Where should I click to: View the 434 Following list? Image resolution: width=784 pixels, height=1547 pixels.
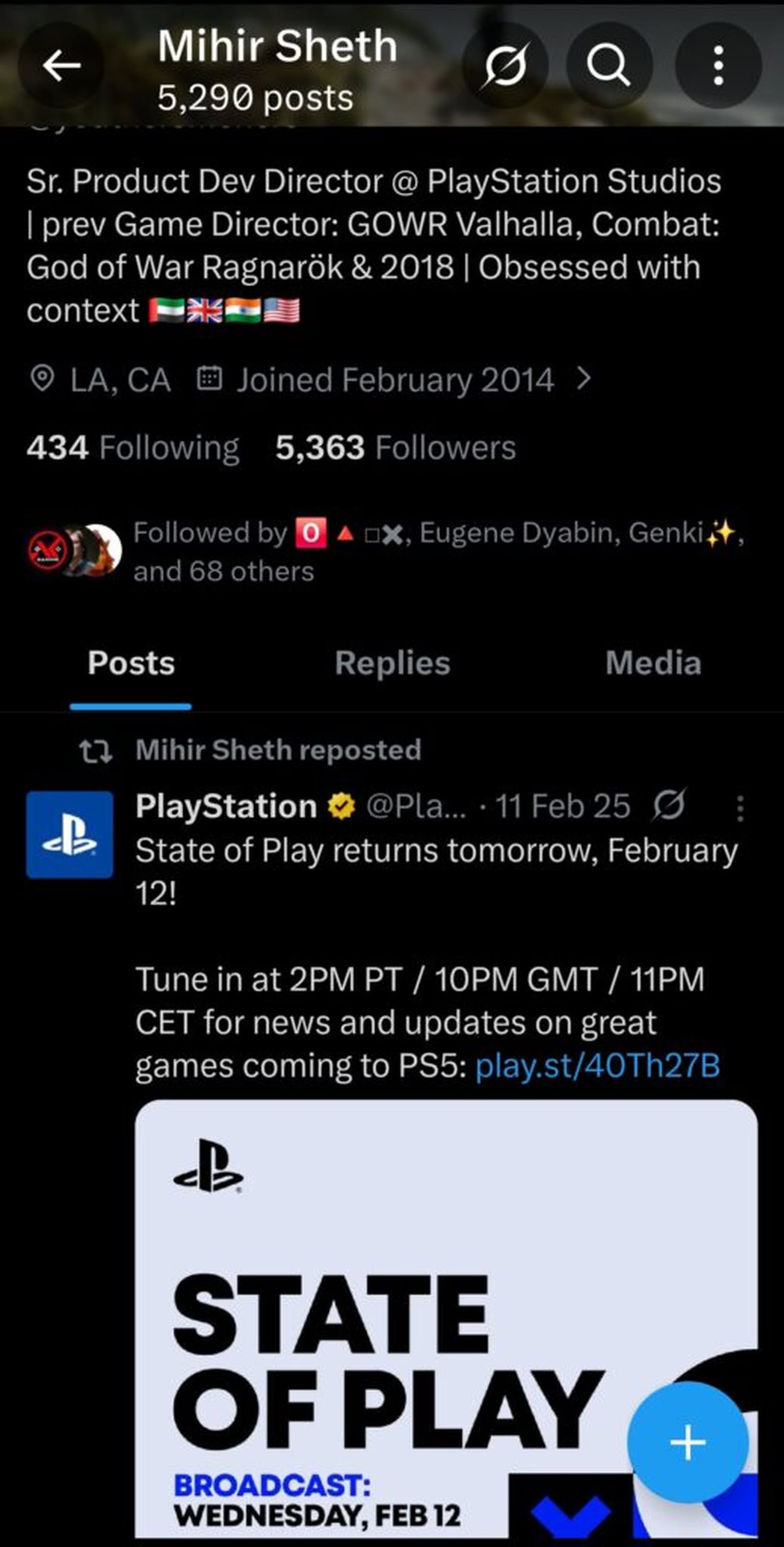click(133, 447)
